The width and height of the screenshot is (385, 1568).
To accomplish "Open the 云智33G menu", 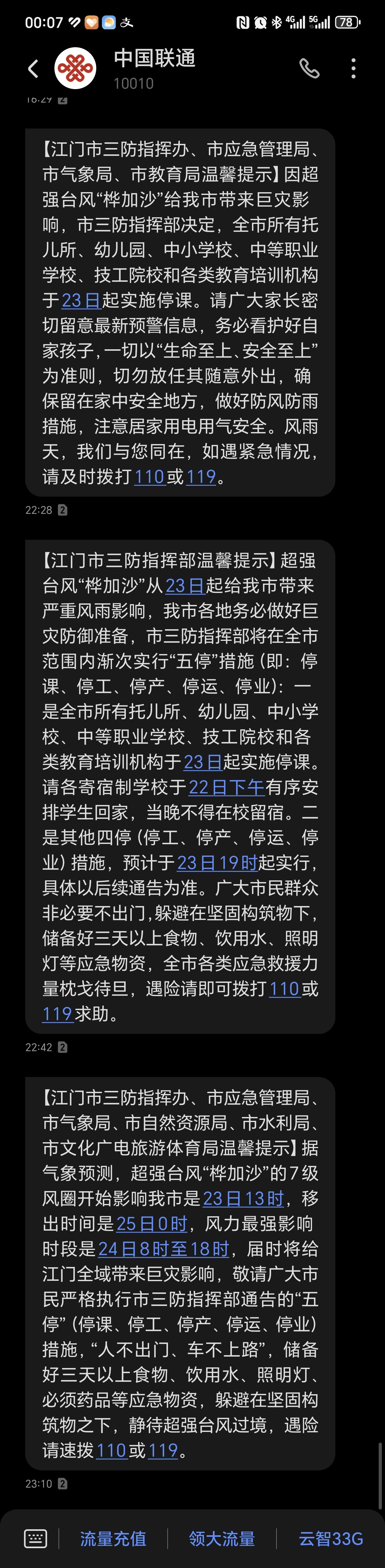I will (x=330, y=1538).
